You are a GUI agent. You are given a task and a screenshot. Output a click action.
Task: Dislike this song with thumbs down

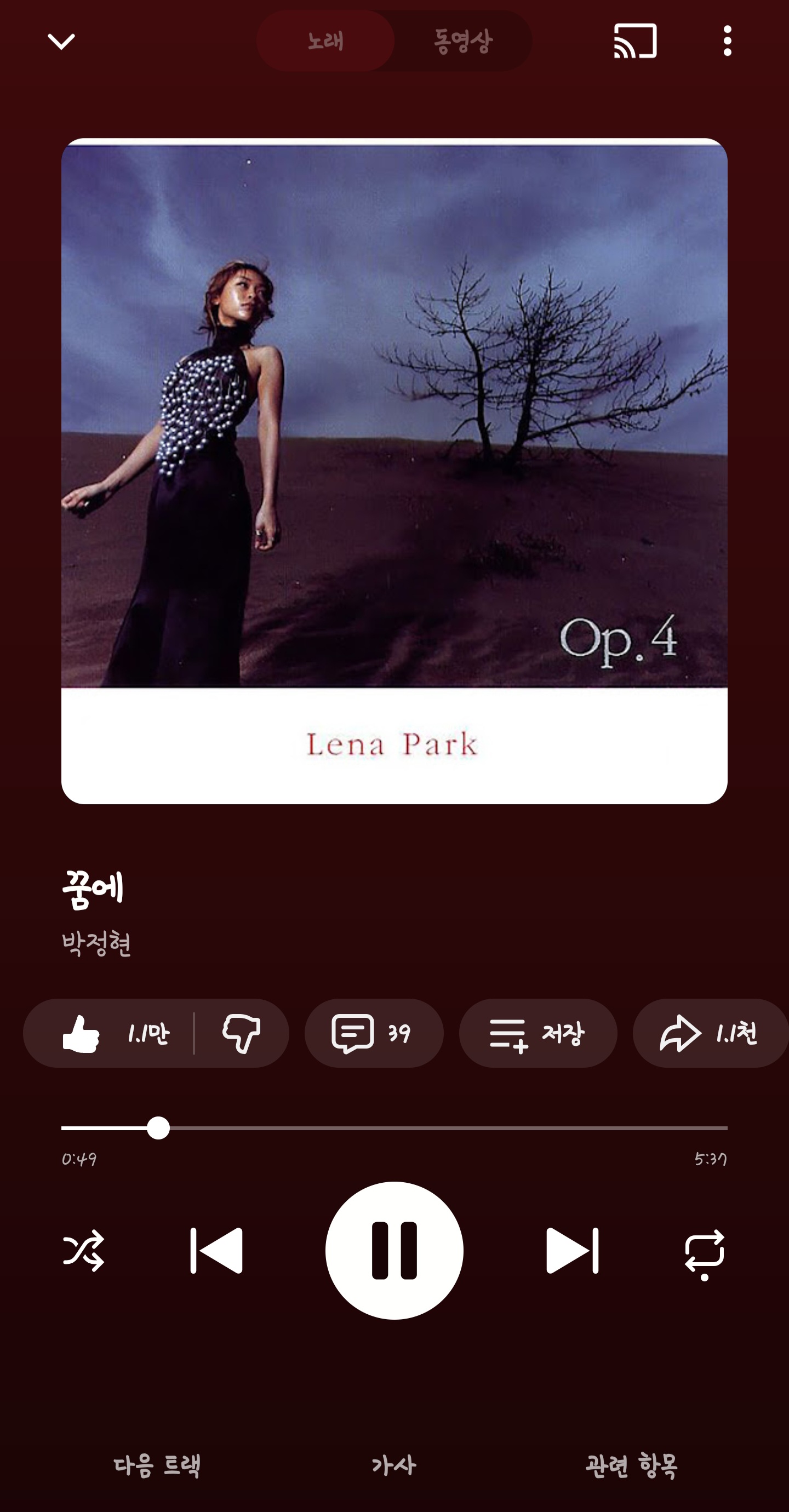pyautogui.click(x=241, y=1033)
